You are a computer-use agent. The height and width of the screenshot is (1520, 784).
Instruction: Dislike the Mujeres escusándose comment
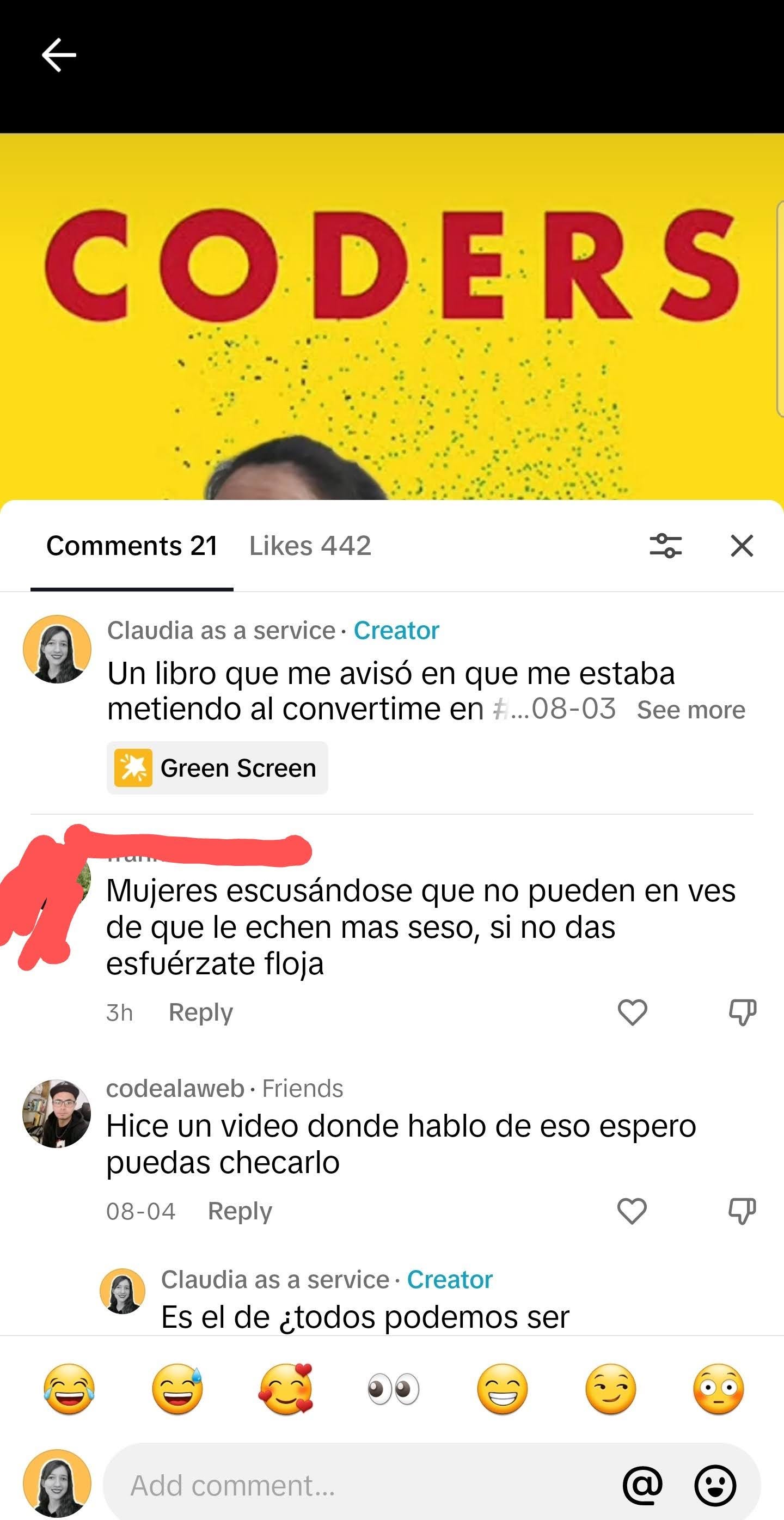click(742, 1012)
